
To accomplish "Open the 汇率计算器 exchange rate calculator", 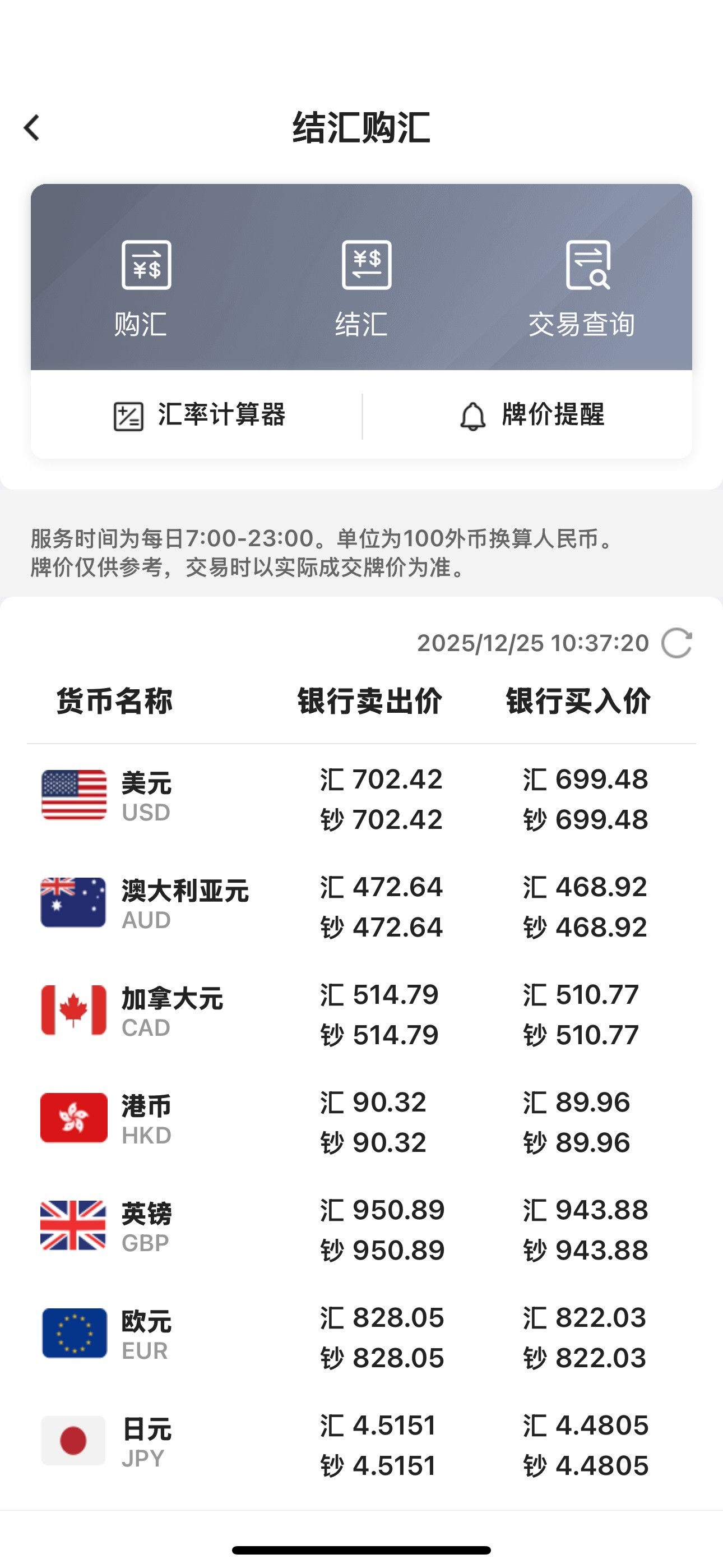I will [201, 415].
